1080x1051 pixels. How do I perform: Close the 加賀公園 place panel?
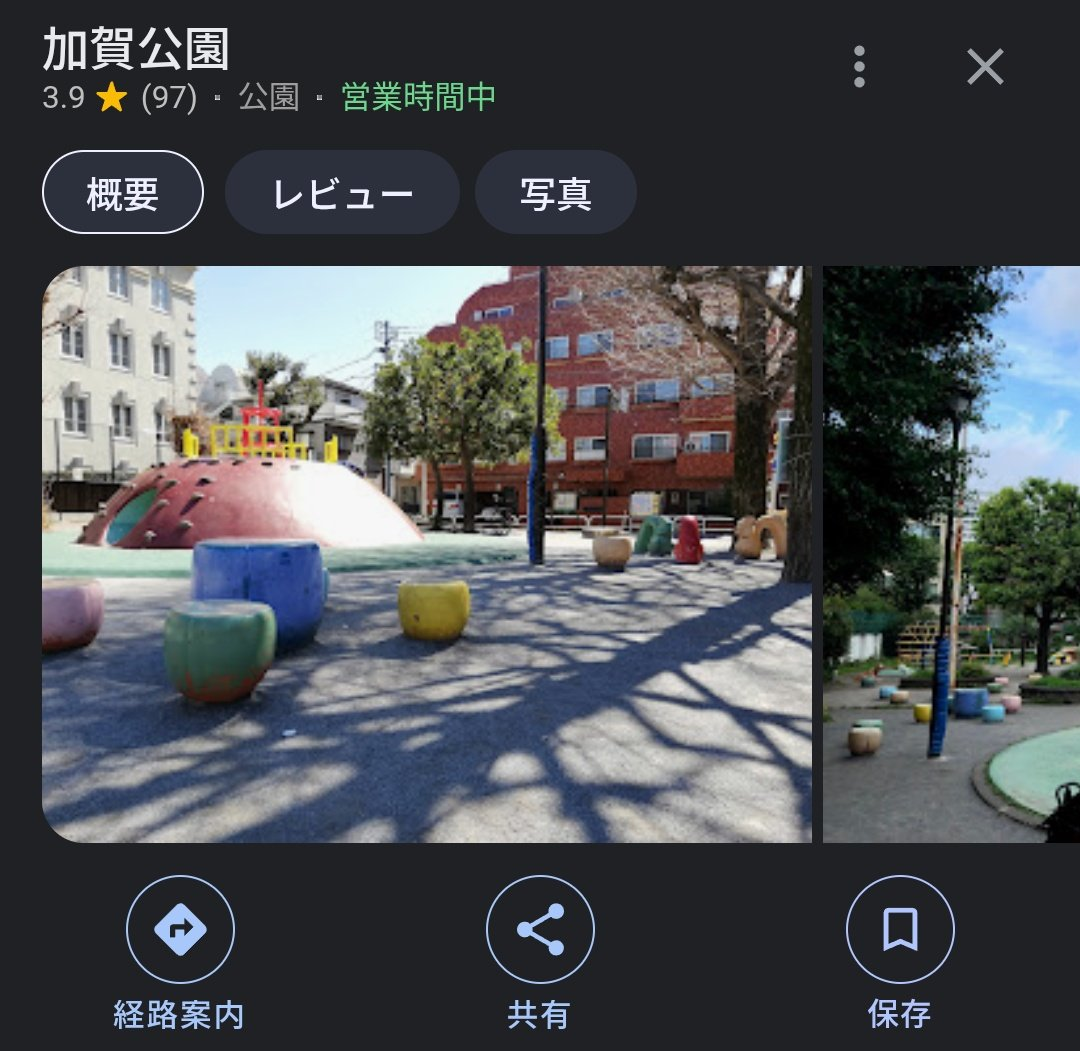(x=985, y=67)
